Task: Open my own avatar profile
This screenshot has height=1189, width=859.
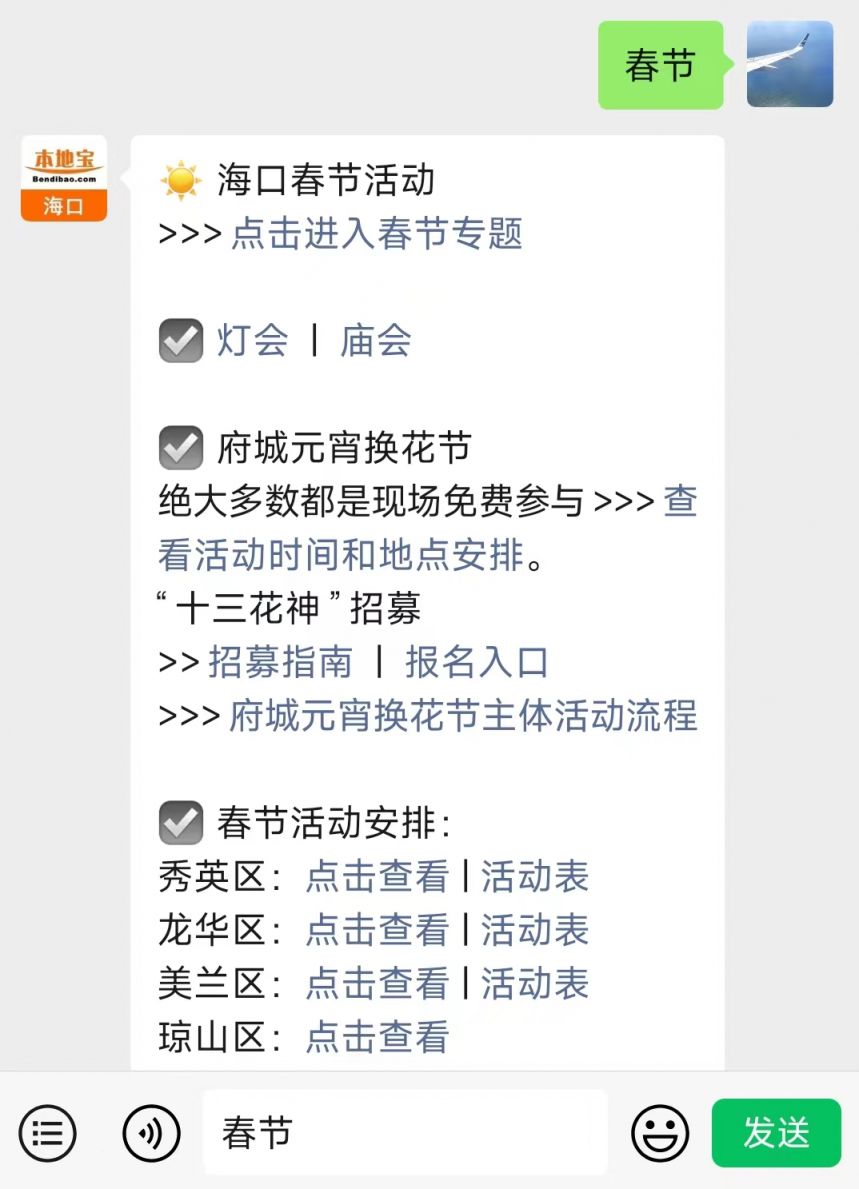Action: tap(790, 64)
